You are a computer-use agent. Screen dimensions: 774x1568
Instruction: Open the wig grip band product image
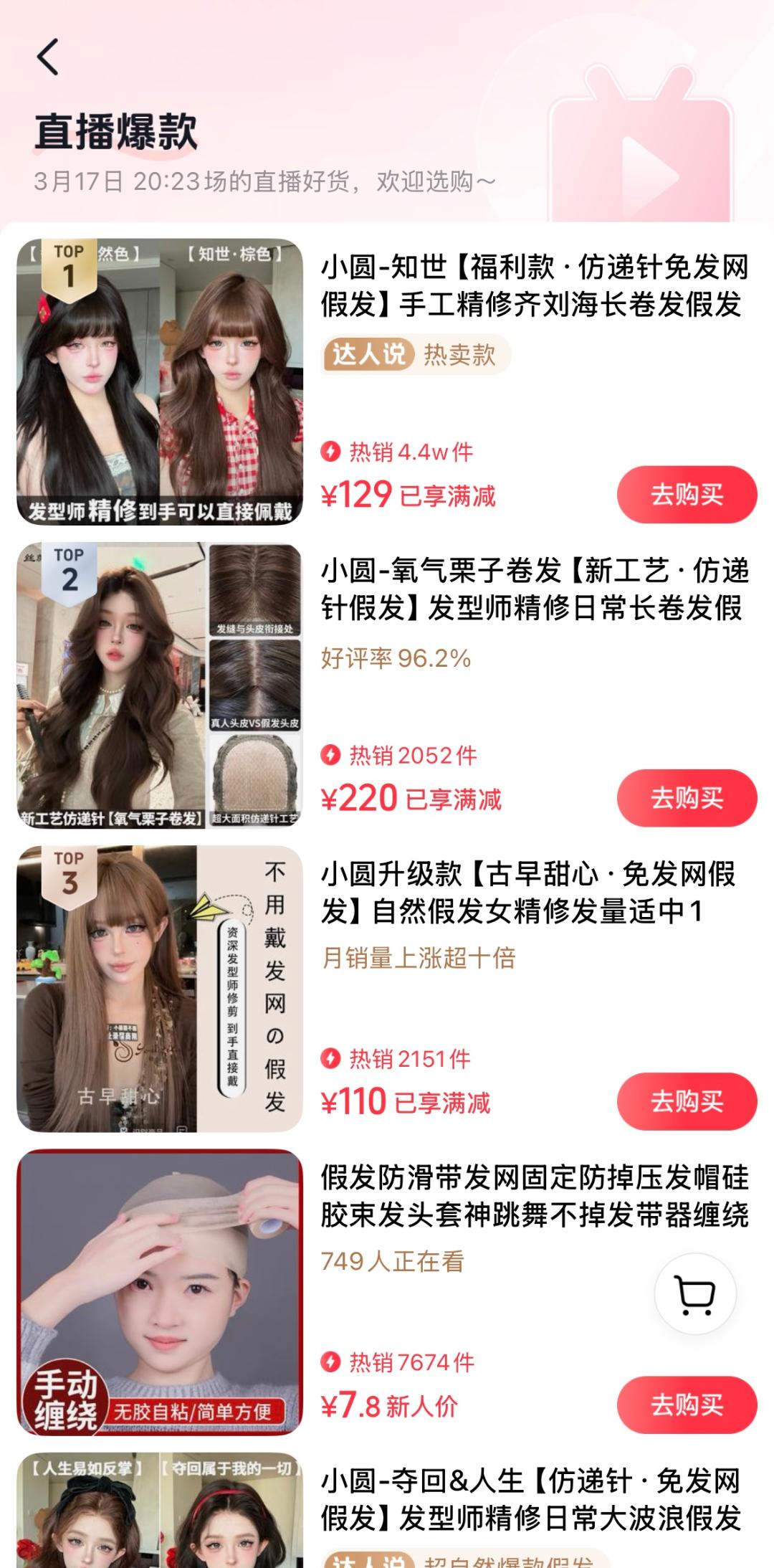click(x=160, y=1292)
